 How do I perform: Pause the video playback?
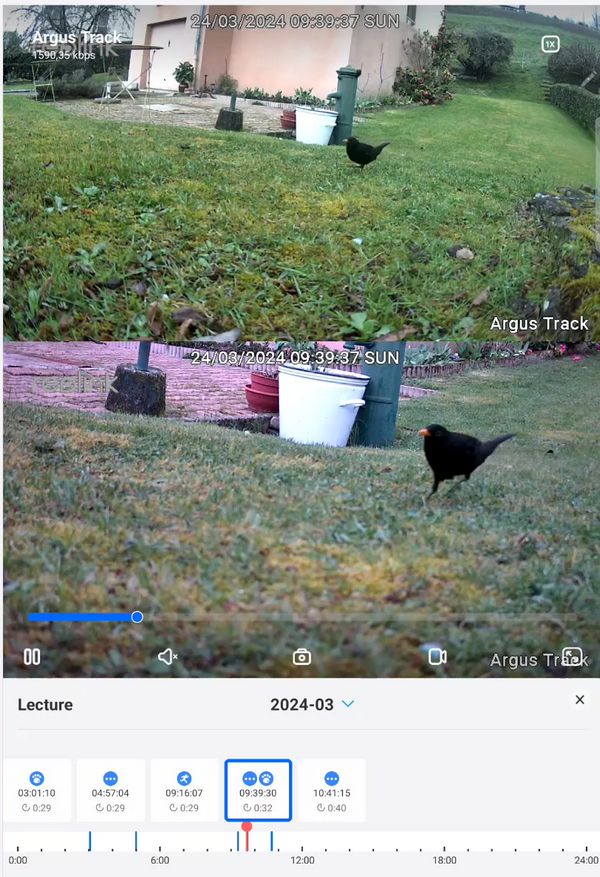pos(32,657)
